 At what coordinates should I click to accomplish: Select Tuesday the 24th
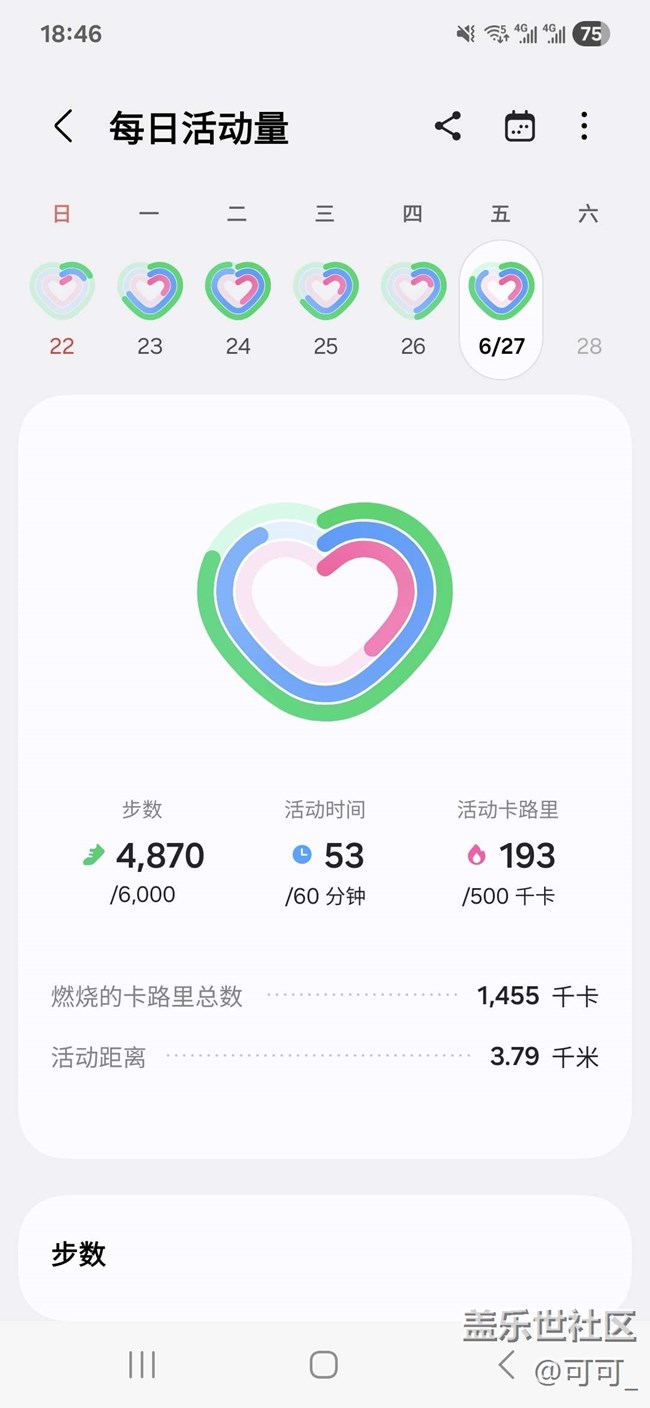238,308
